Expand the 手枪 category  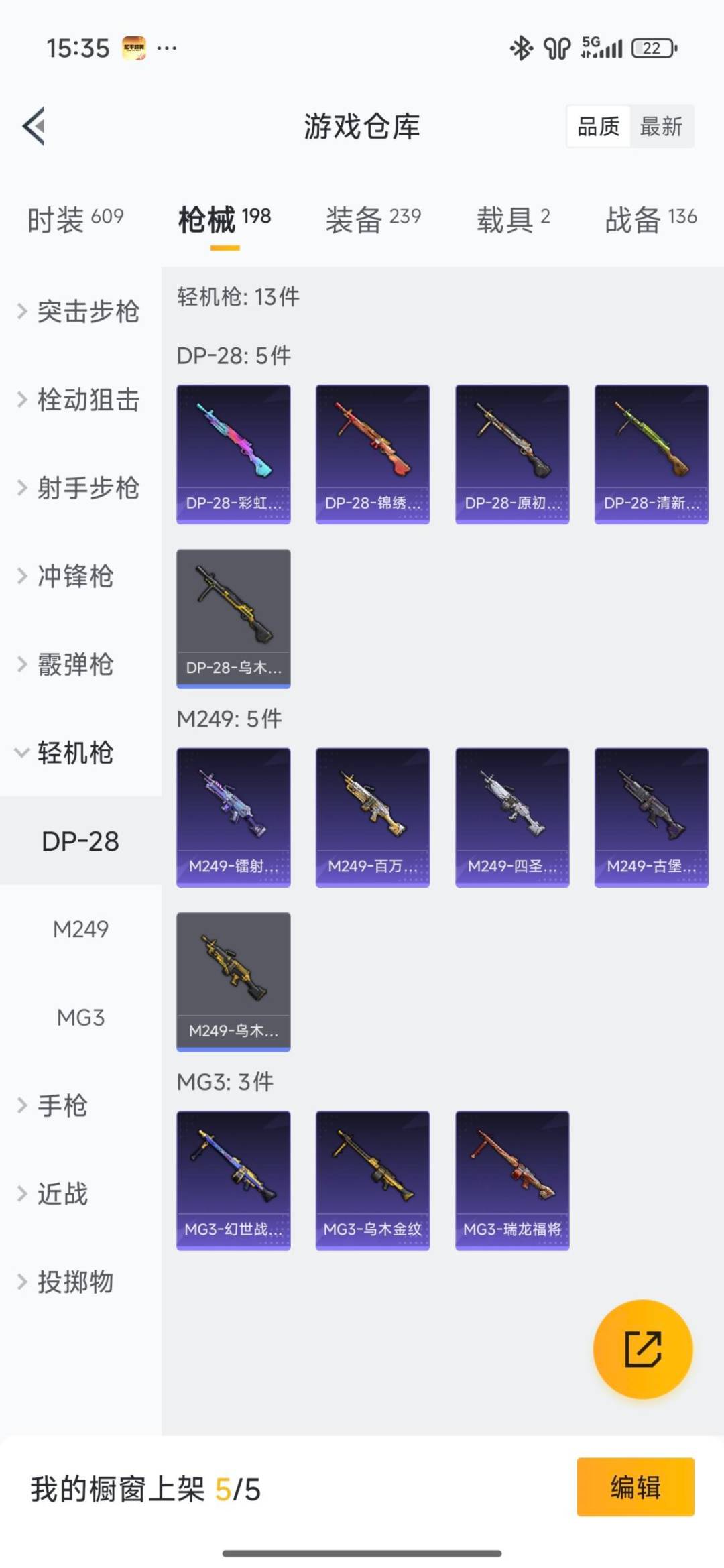click(64, 1105)
